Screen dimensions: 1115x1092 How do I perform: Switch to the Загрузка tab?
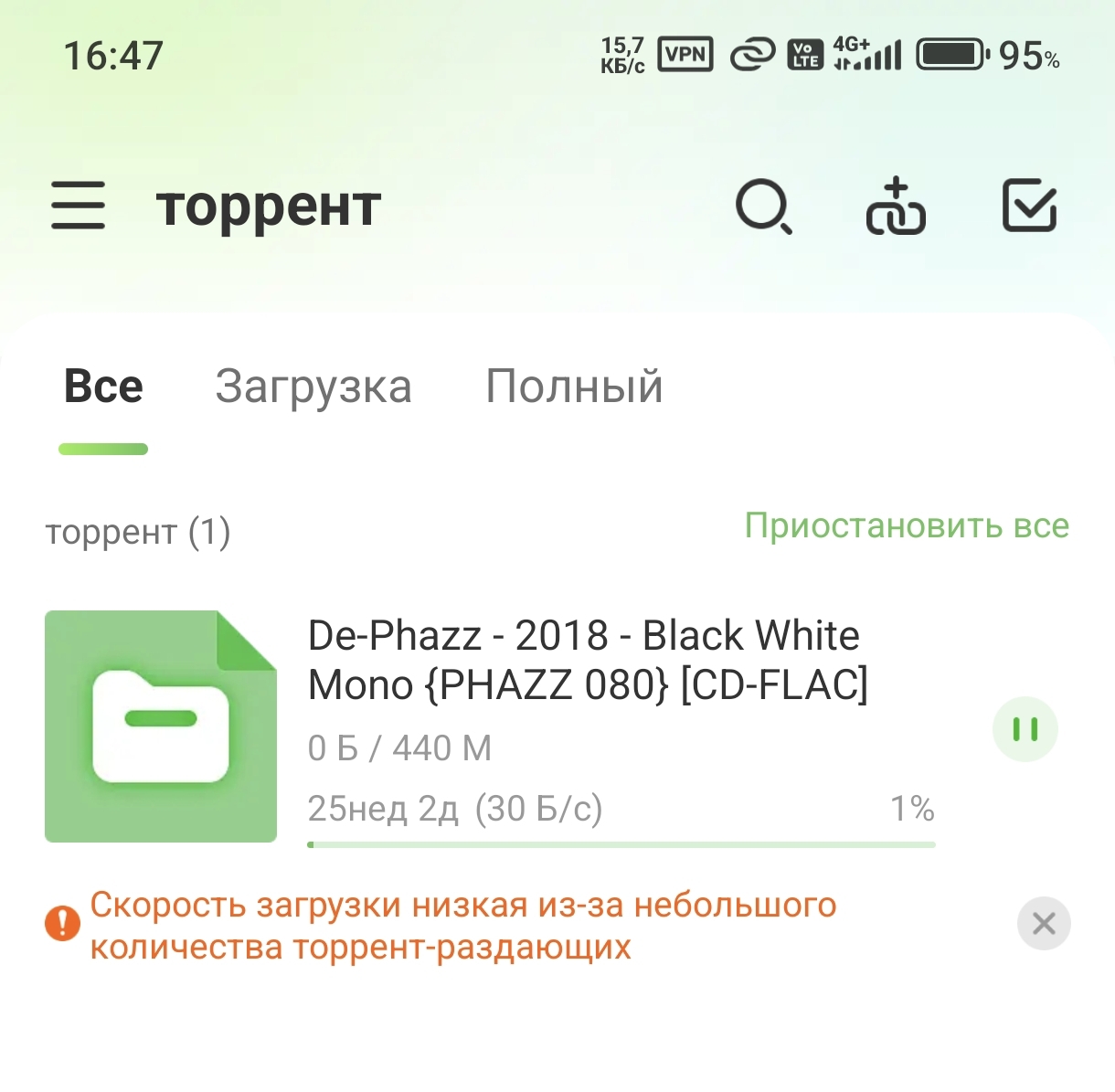(x=313, y=387)
